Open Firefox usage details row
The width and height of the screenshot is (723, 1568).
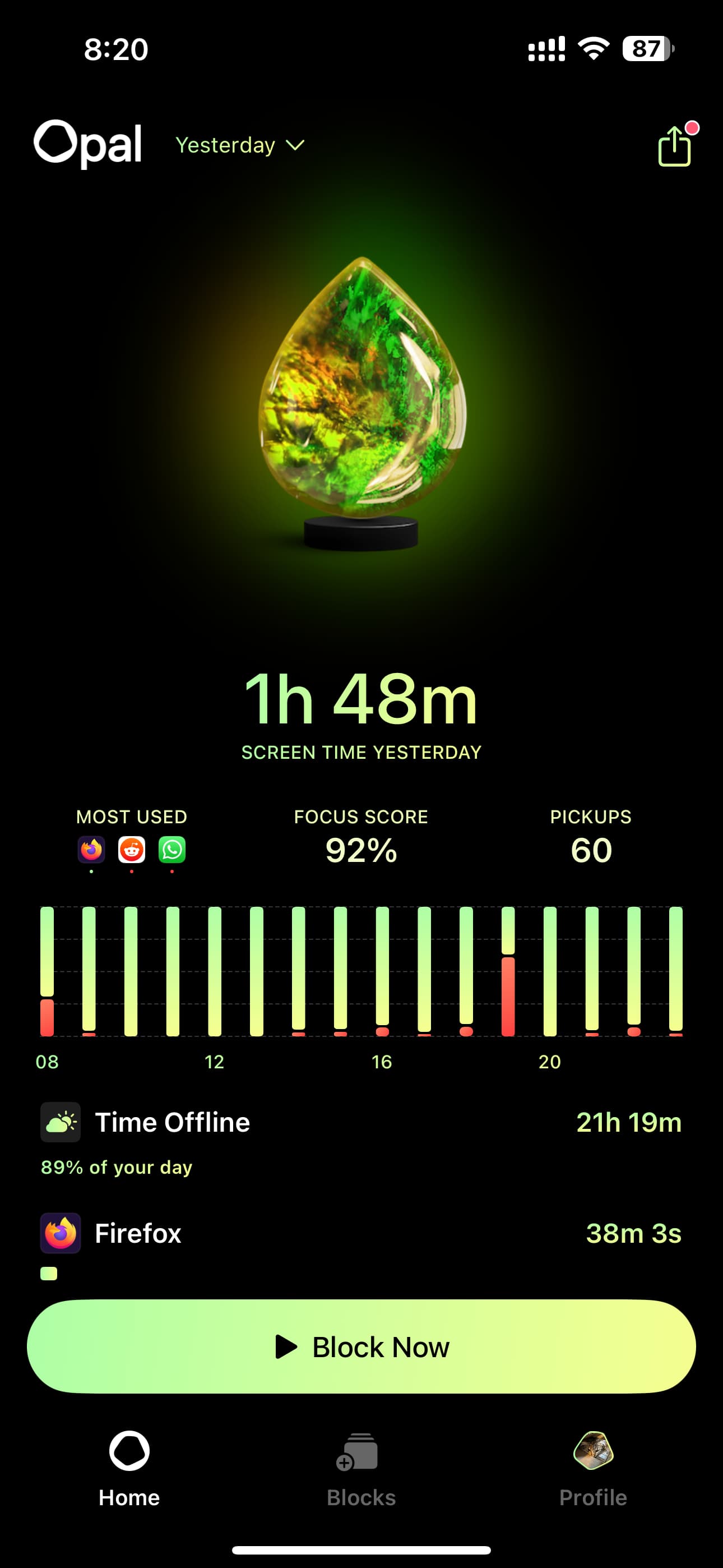(361, 1233)
